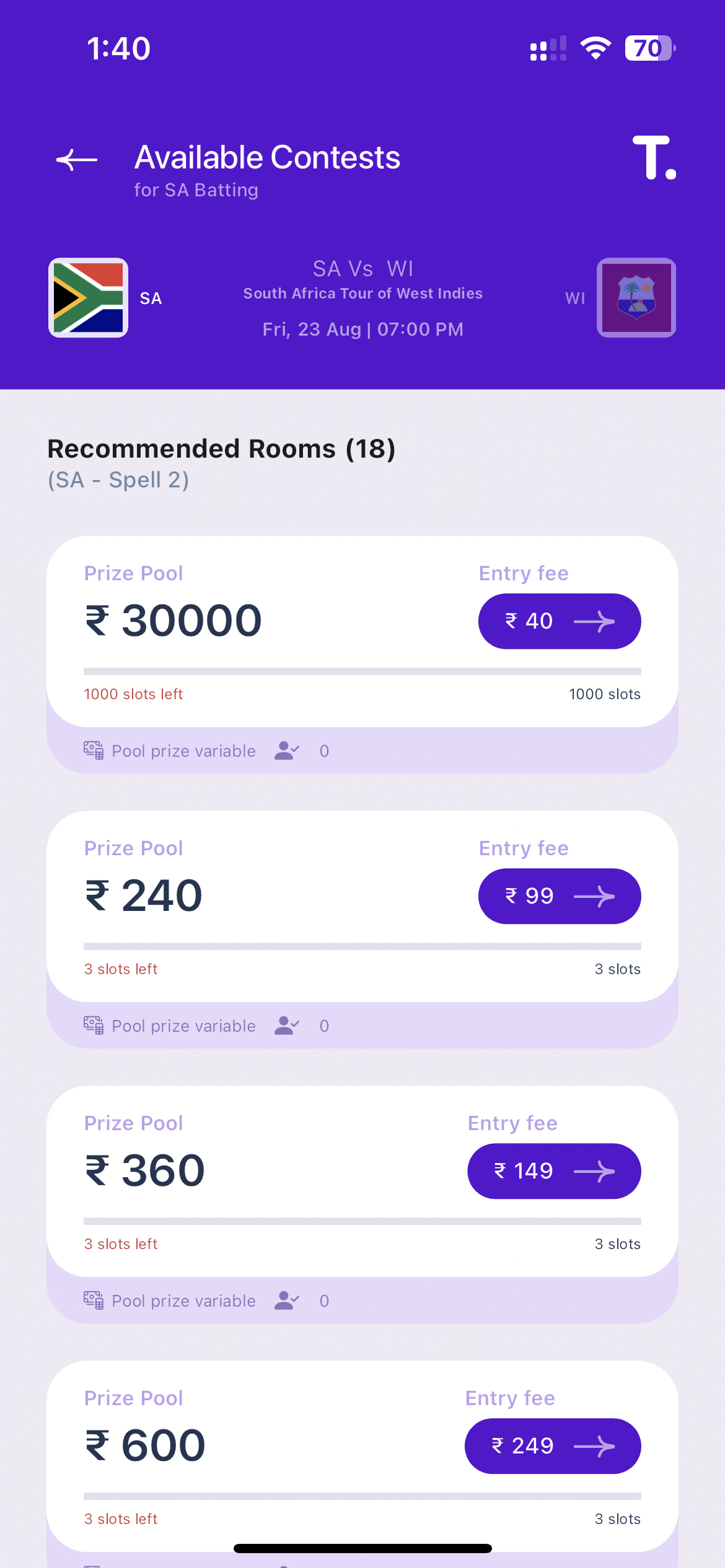Screen dimensions: 725x1568
Task: Join the ₹149 entry fee contest
Action: (554, 1171)
